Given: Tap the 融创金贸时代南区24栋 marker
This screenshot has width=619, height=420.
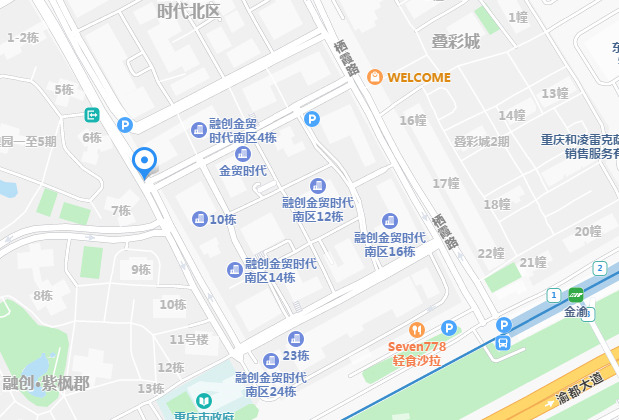Looking at the screenshot, I should click(267, 361).
